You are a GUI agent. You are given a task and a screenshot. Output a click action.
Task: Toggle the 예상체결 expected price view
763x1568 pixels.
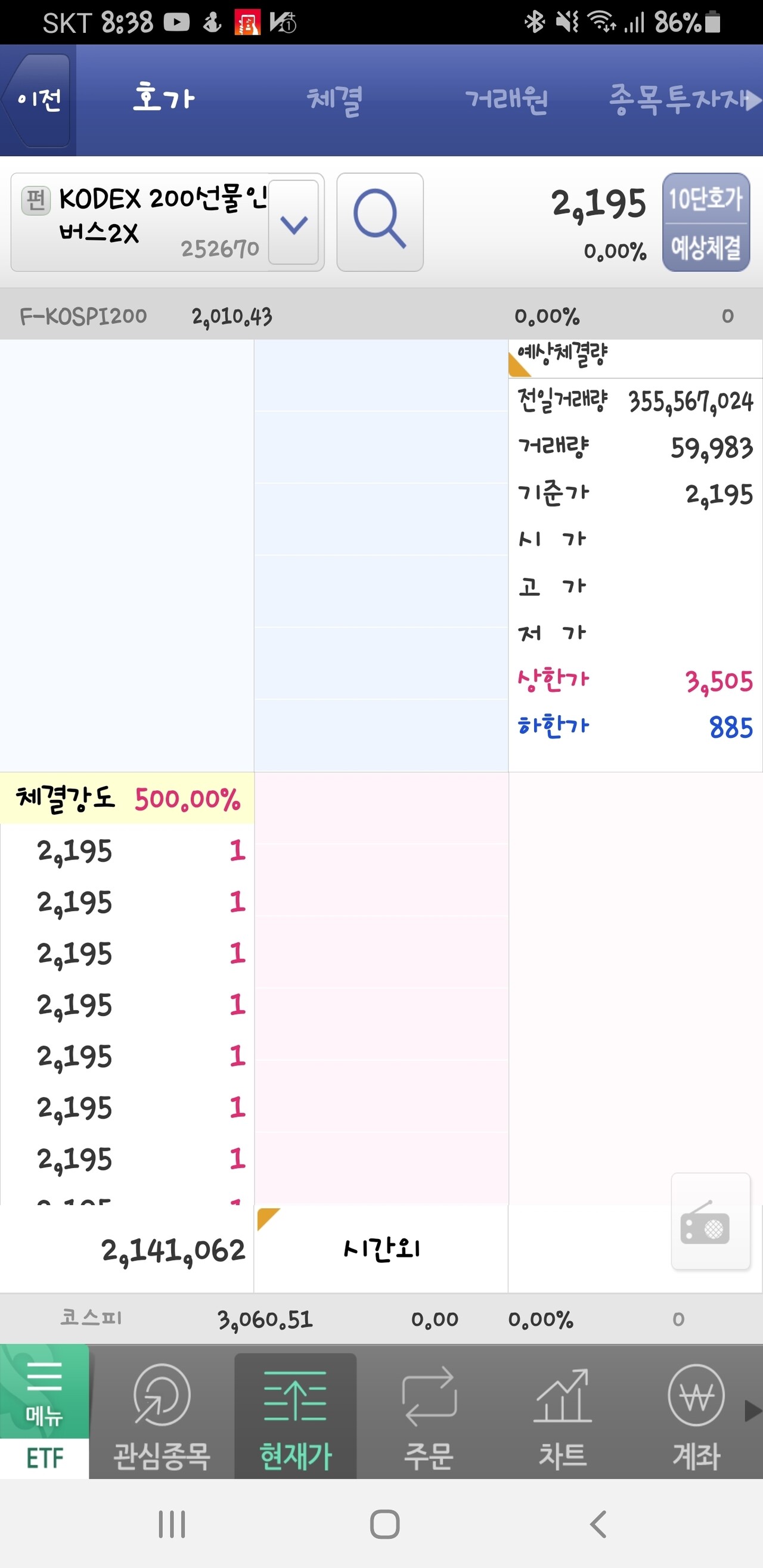(x=706, y=249)
